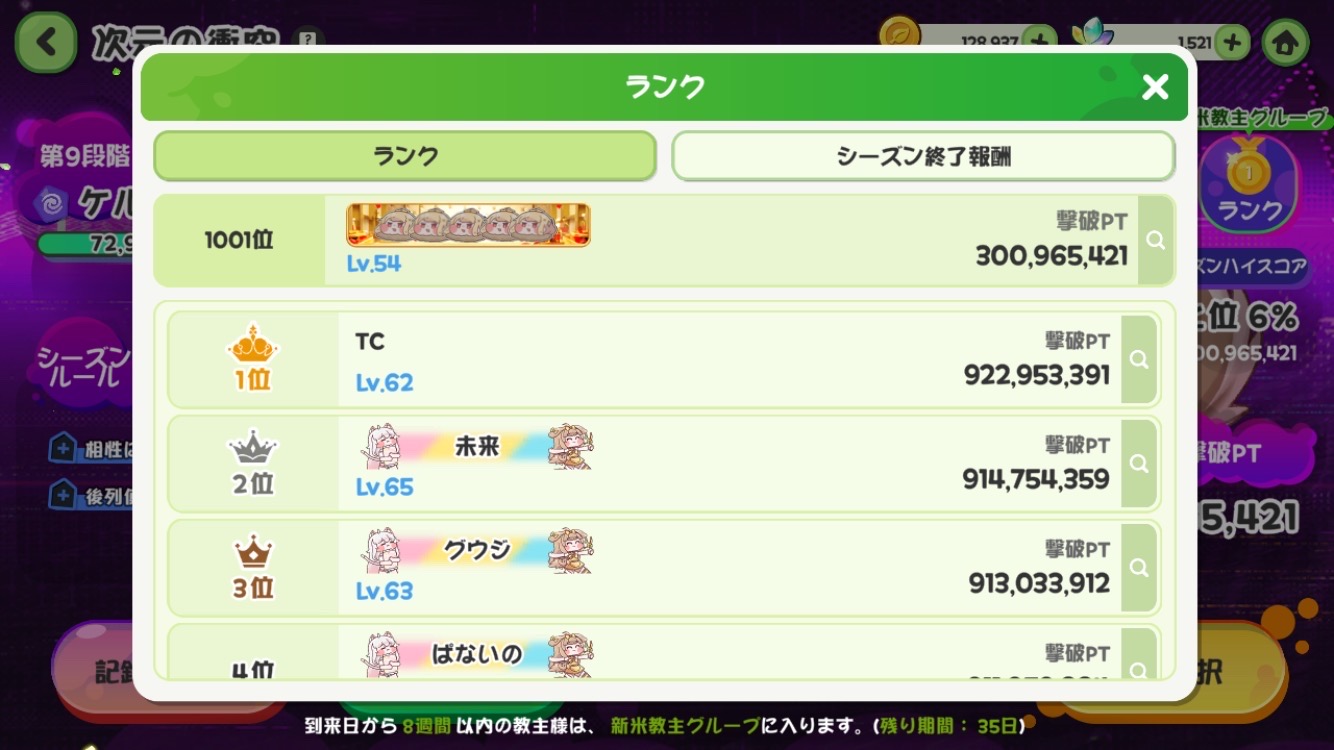Go back with the arrow button
This screenshot has height=750, width=1334.
click(x=45, y=43)
